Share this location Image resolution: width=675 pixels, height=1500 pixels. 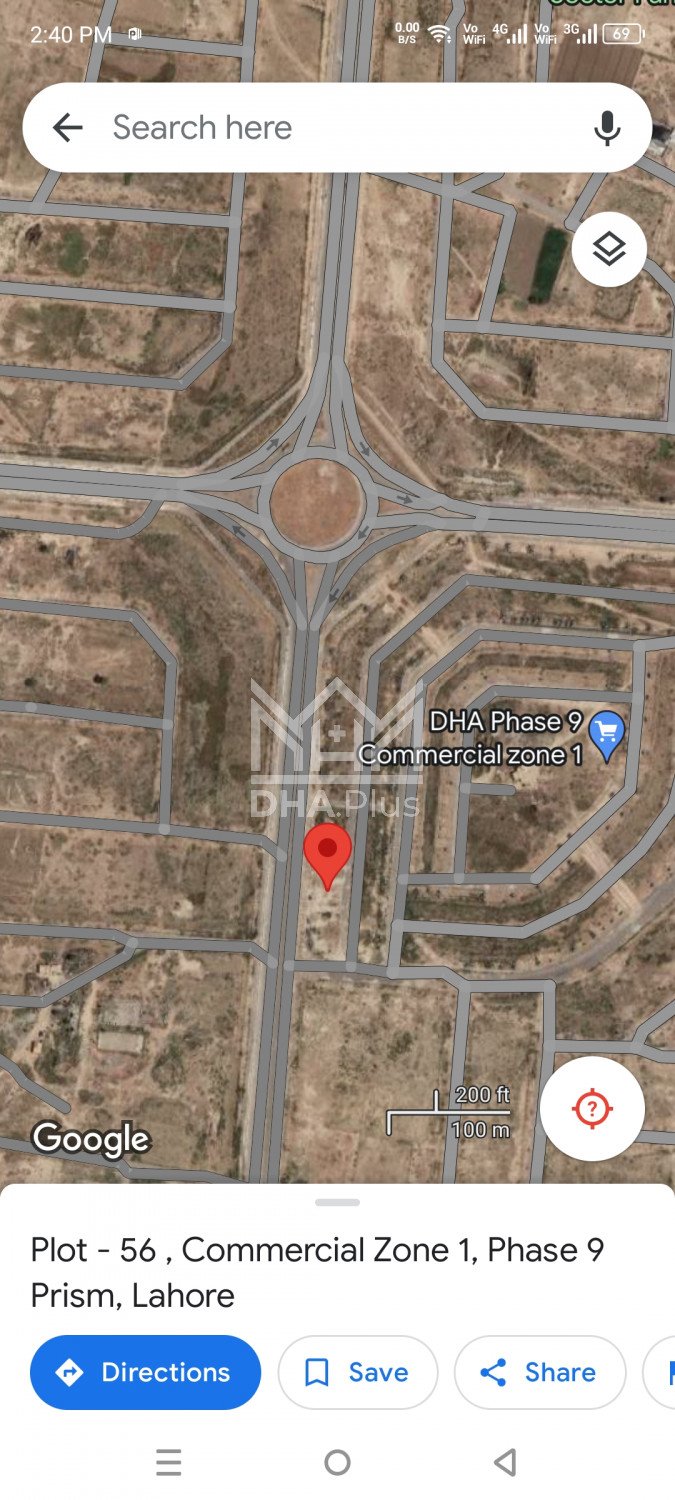(540, 1372)
